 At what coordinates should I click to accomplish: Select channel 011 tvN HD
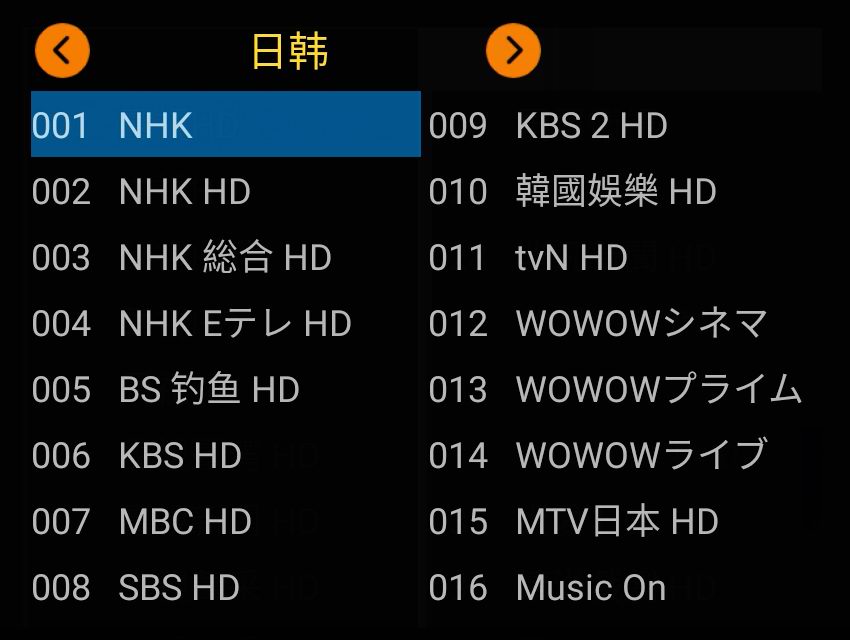click(622, 257)
